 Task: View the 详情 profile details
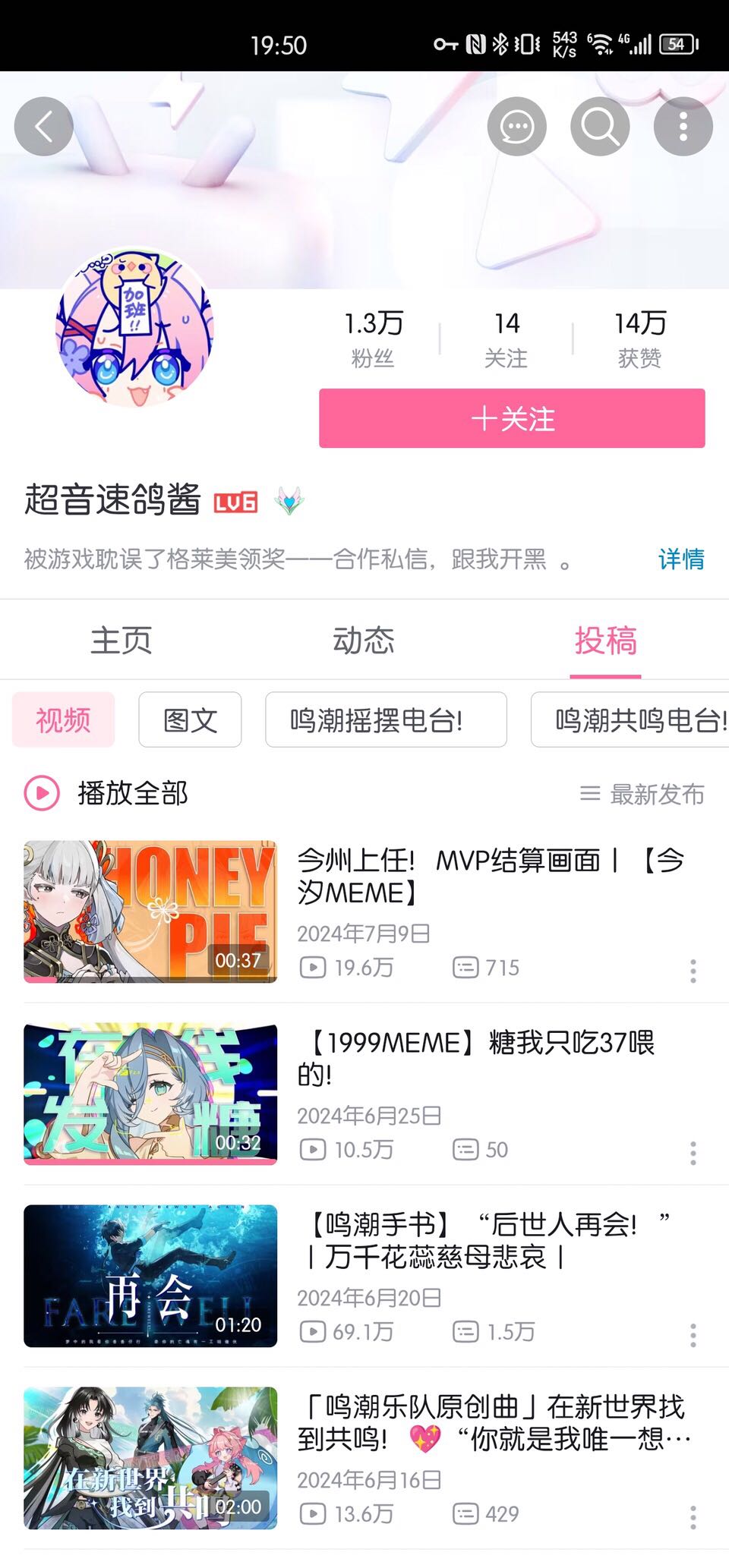point(681,559)
